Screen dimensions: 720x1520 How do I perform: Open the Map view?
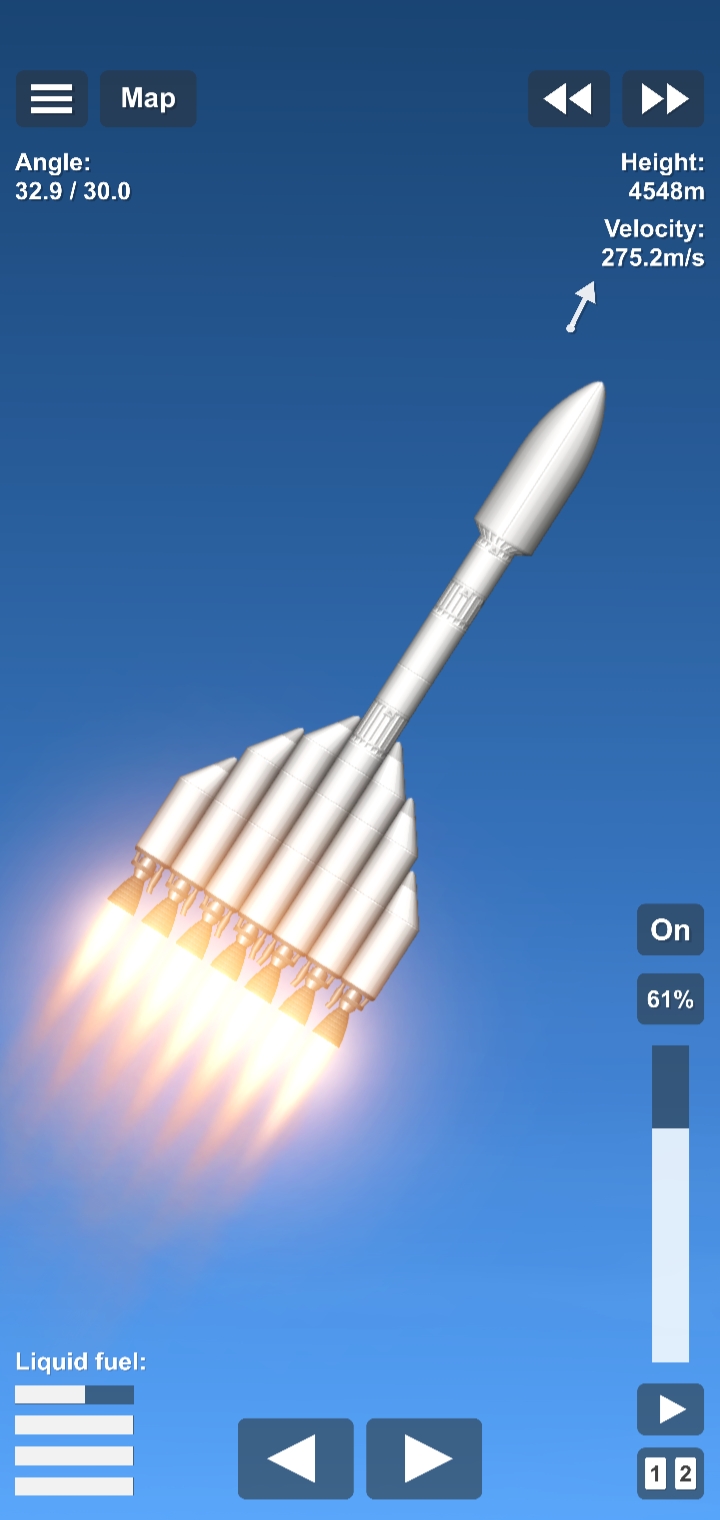tap(148, 99)
